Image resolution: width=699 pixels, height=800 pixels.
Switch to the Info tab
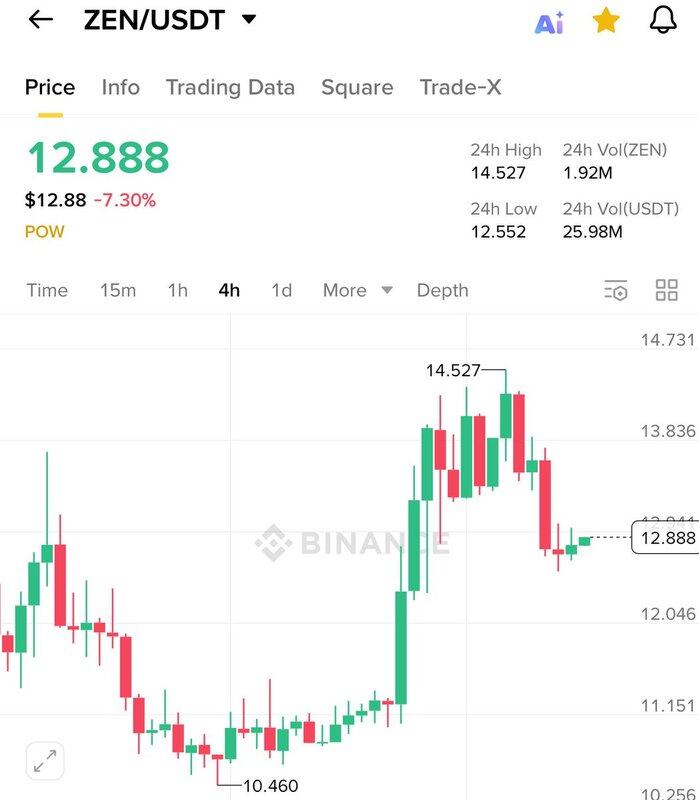coord(120,87)
